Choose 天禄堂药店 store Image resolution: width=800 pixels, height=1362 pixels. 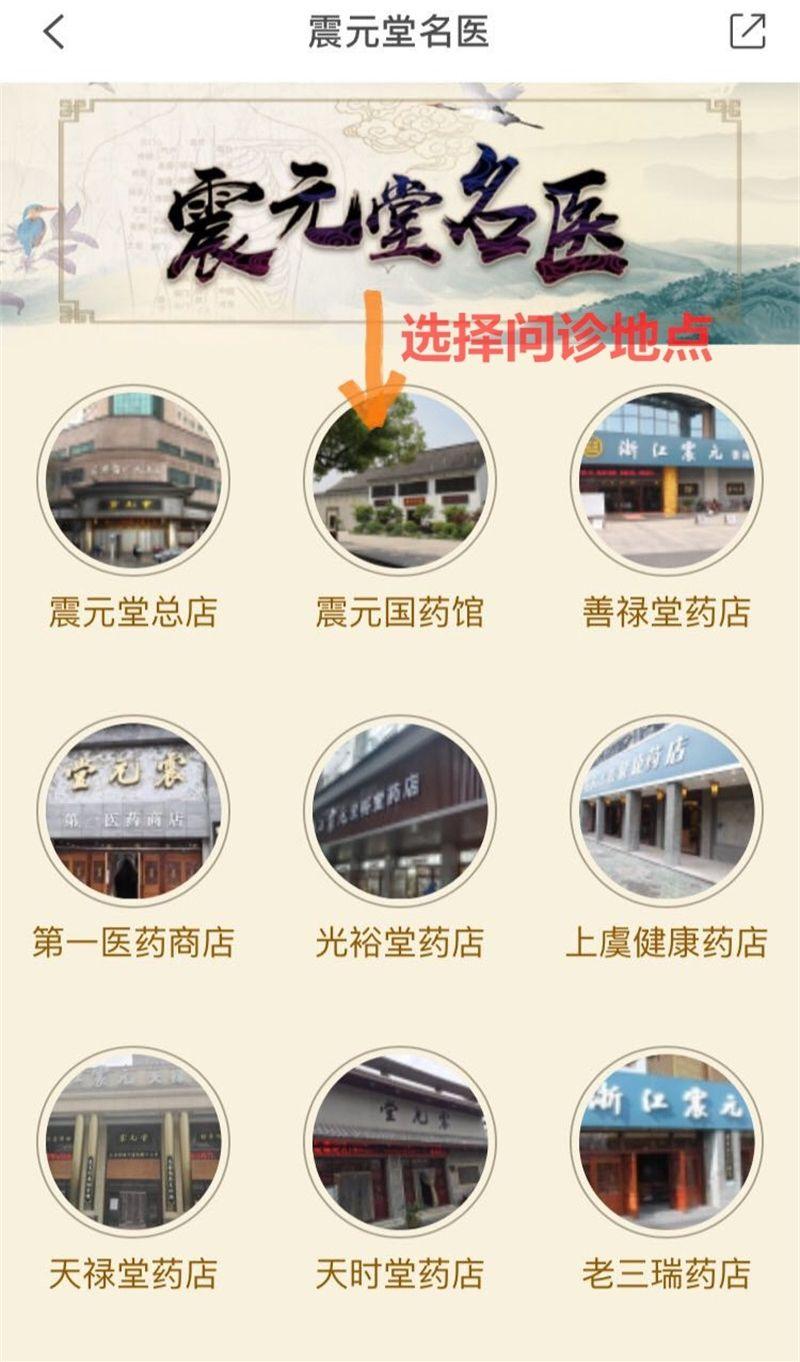click(x=133, y=1142)
